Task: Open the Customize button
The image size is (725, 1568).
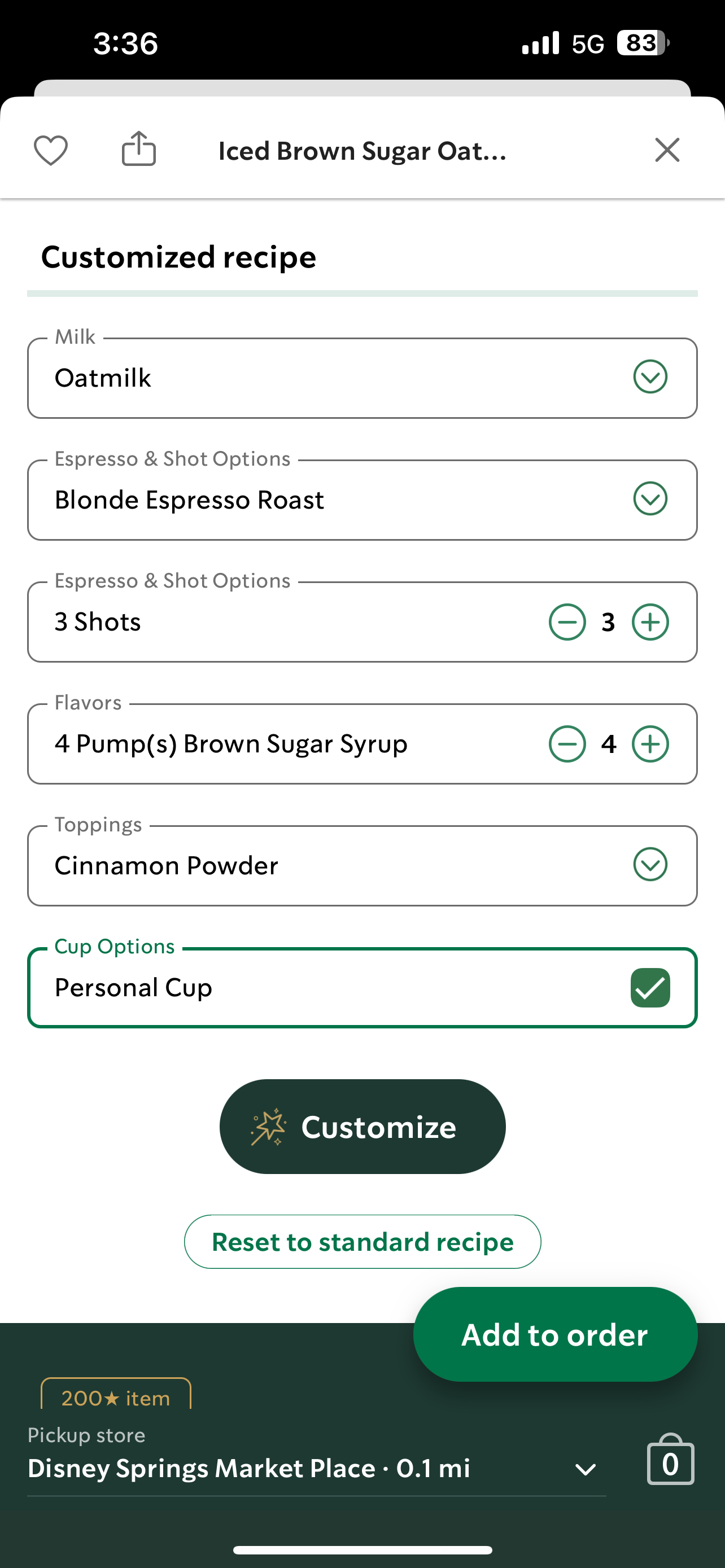Action: coord(362,1127)
